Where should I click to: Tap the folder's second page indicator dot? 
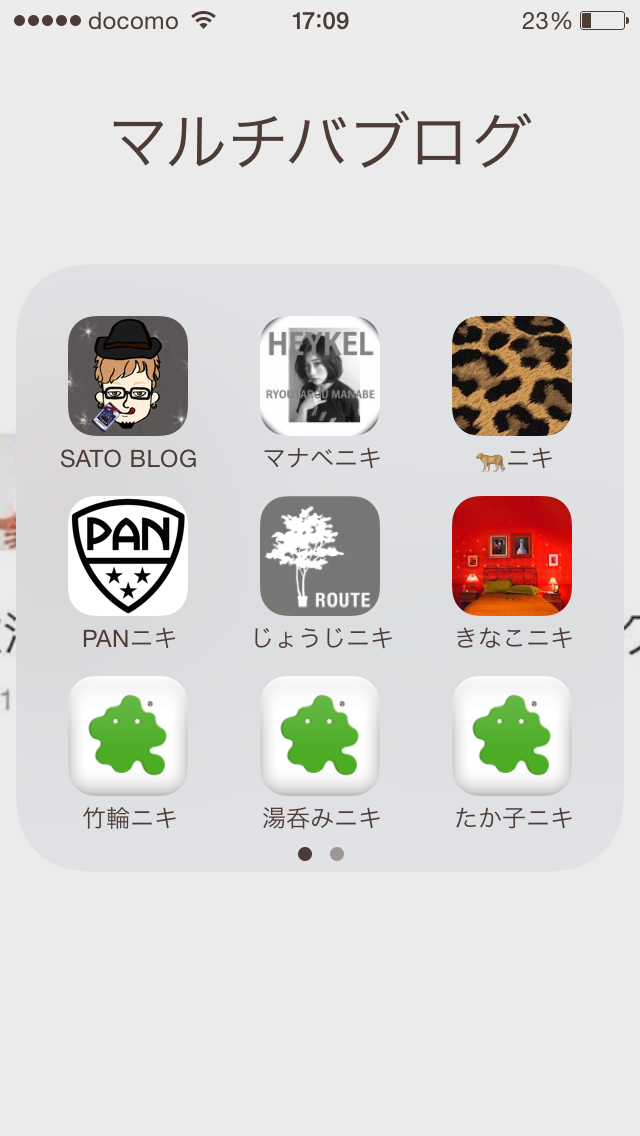336,854
